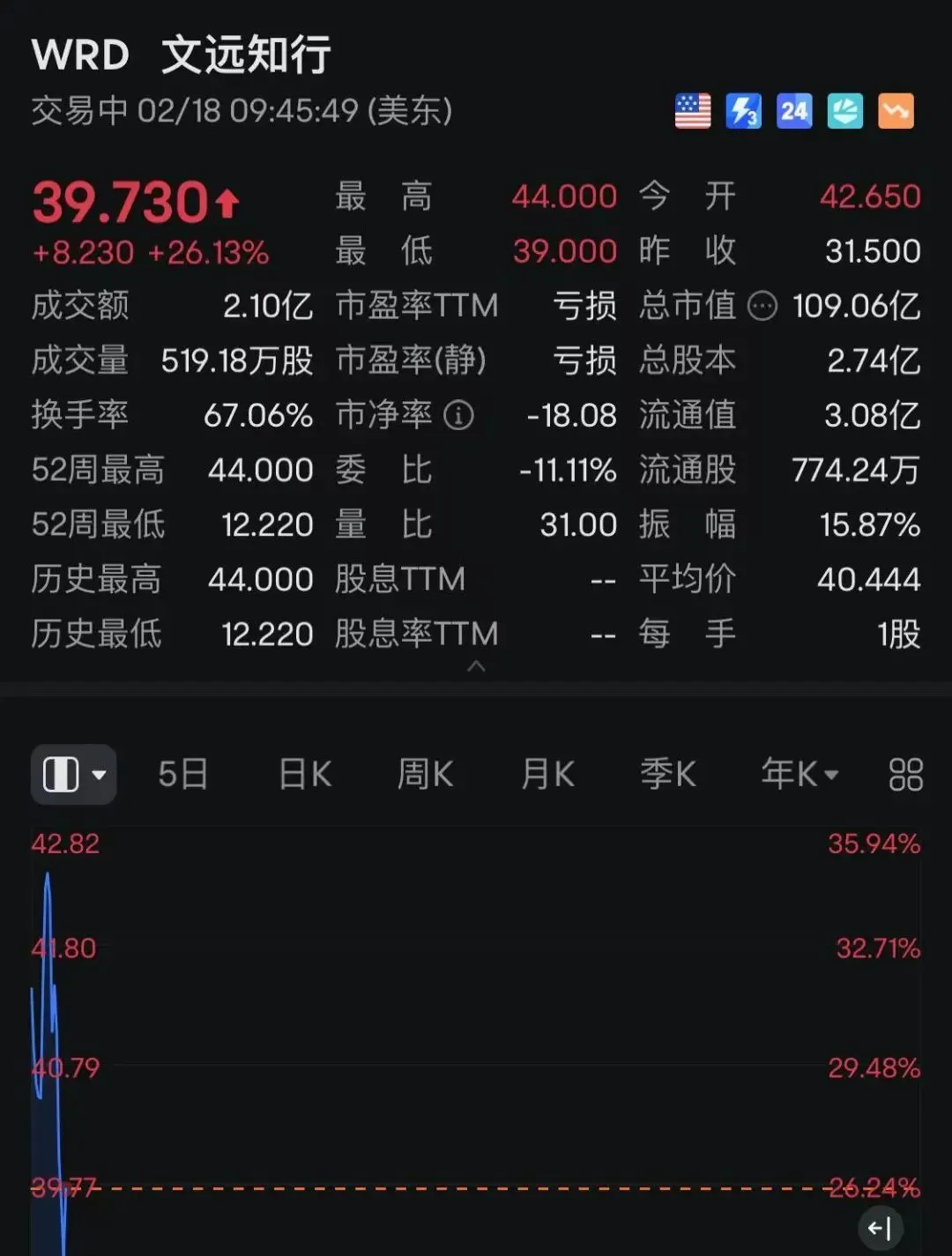Open the 季K chart tab
Viewport: 952px width, 1256px height.
click(667, 774)
